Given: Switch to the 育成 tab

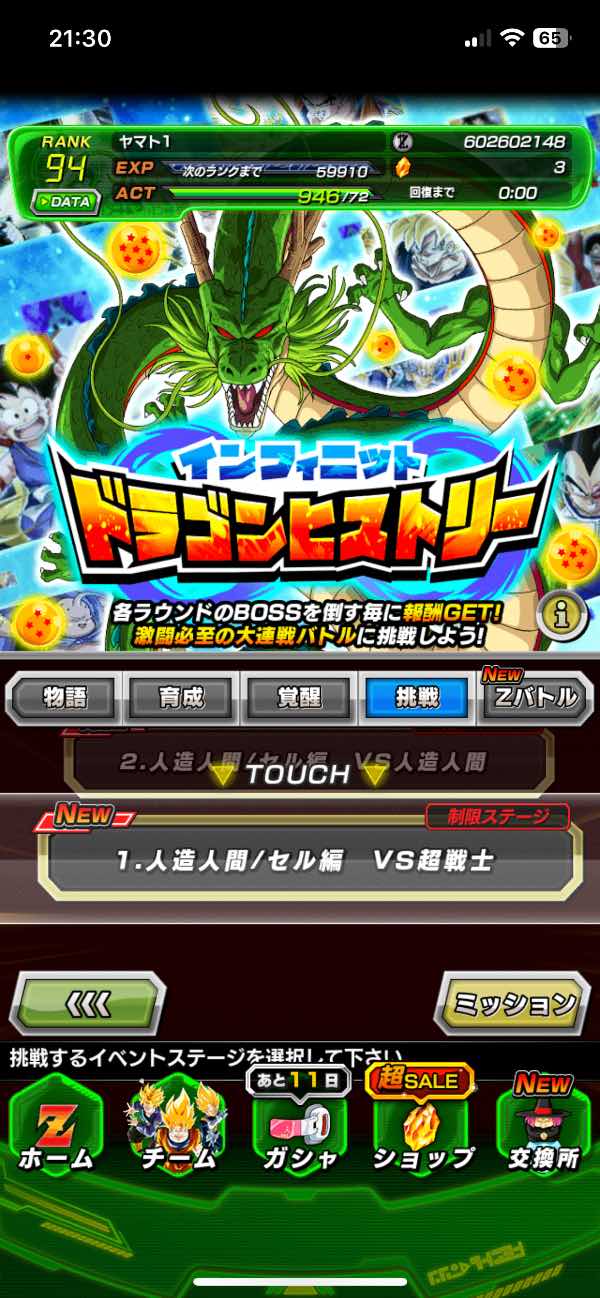Looking at the screenshot, I should coord(181,697).
